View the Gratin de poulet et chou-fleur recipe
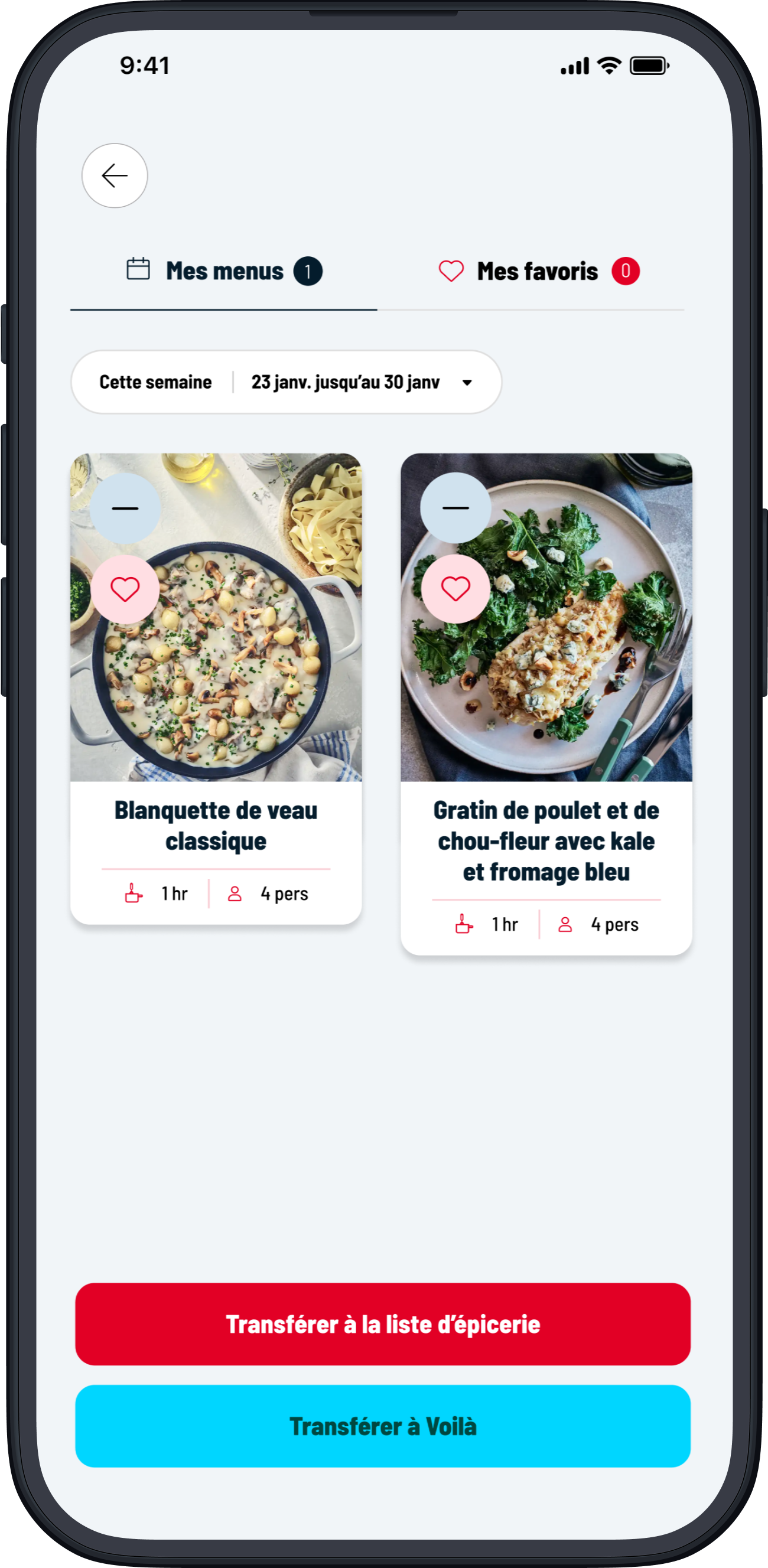The height and width of the screenshot is (1568, 768). tap(546, 841)
